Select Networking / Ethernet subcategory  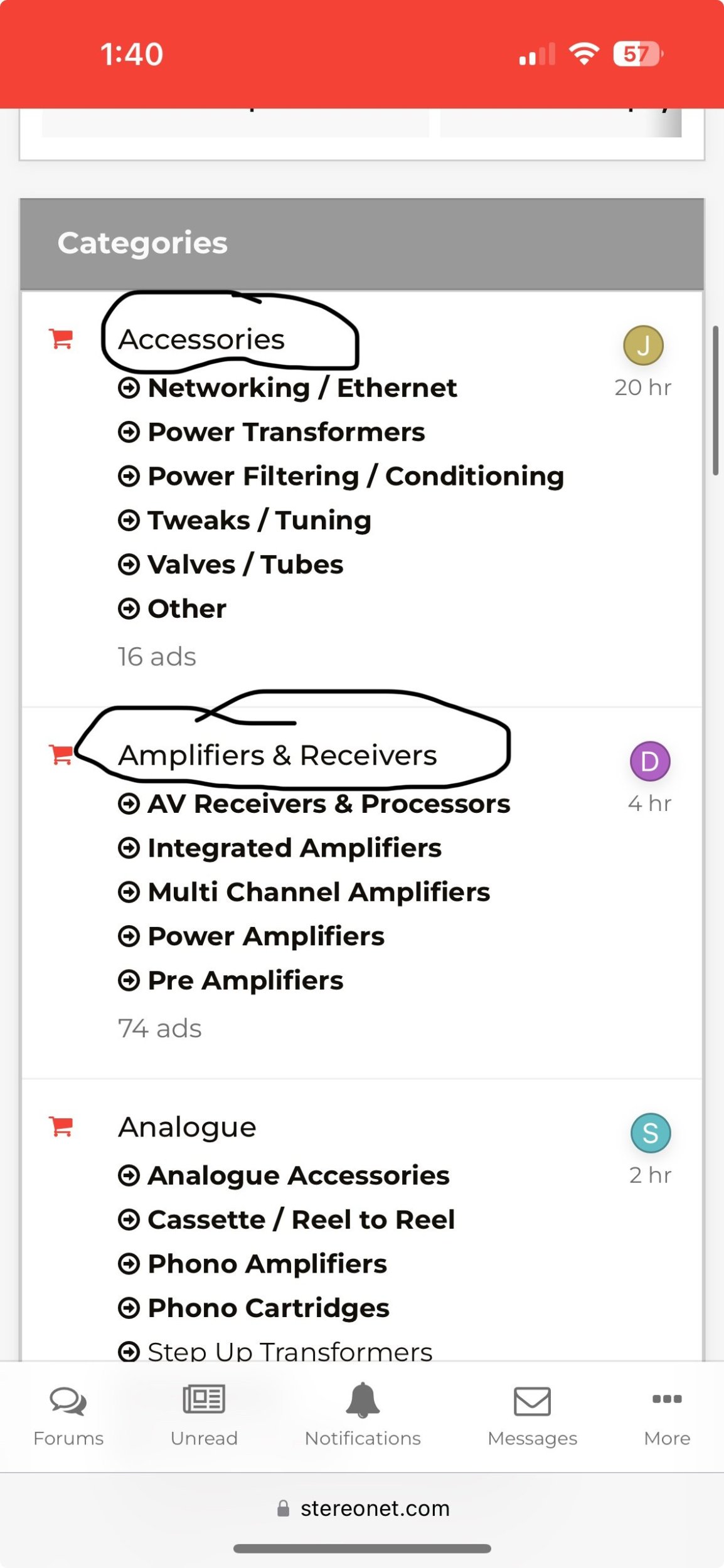click(x=302, y=388)
